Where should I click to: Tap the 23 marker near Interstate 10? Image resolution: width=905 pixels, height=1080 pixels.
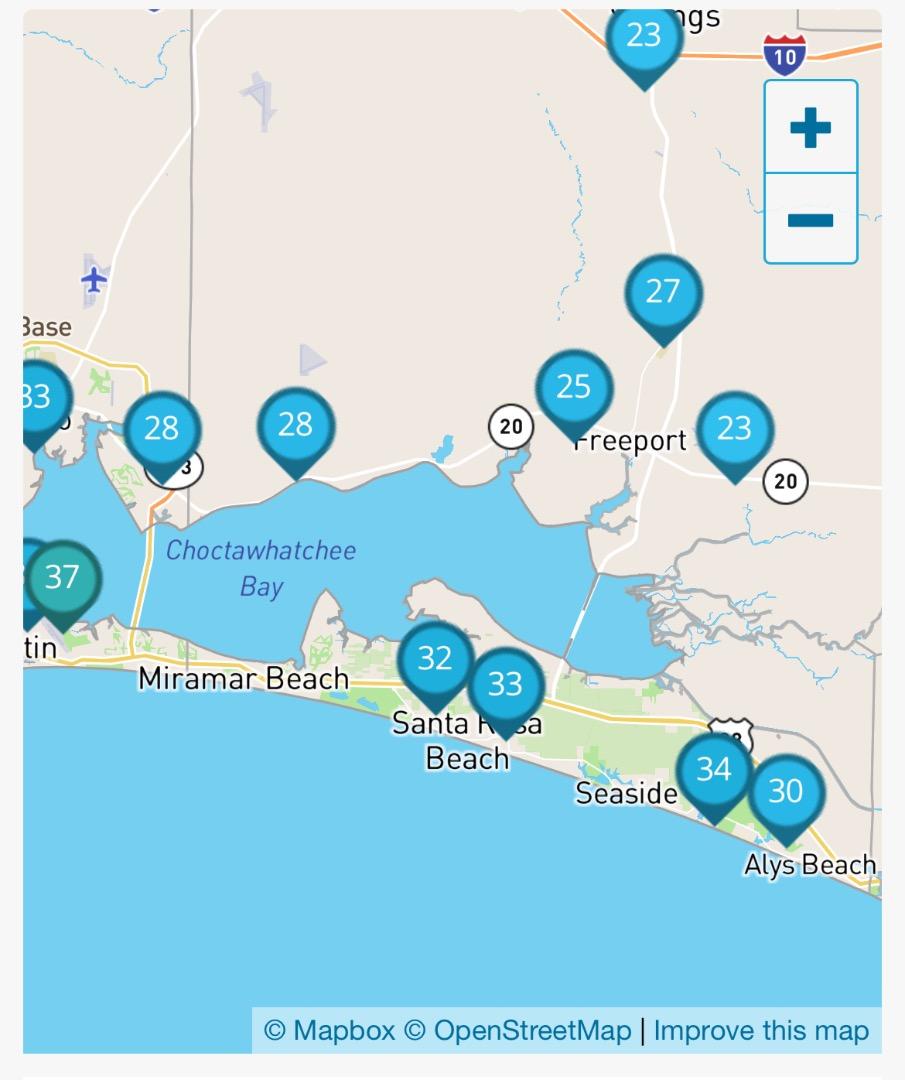tap(644, 38)
